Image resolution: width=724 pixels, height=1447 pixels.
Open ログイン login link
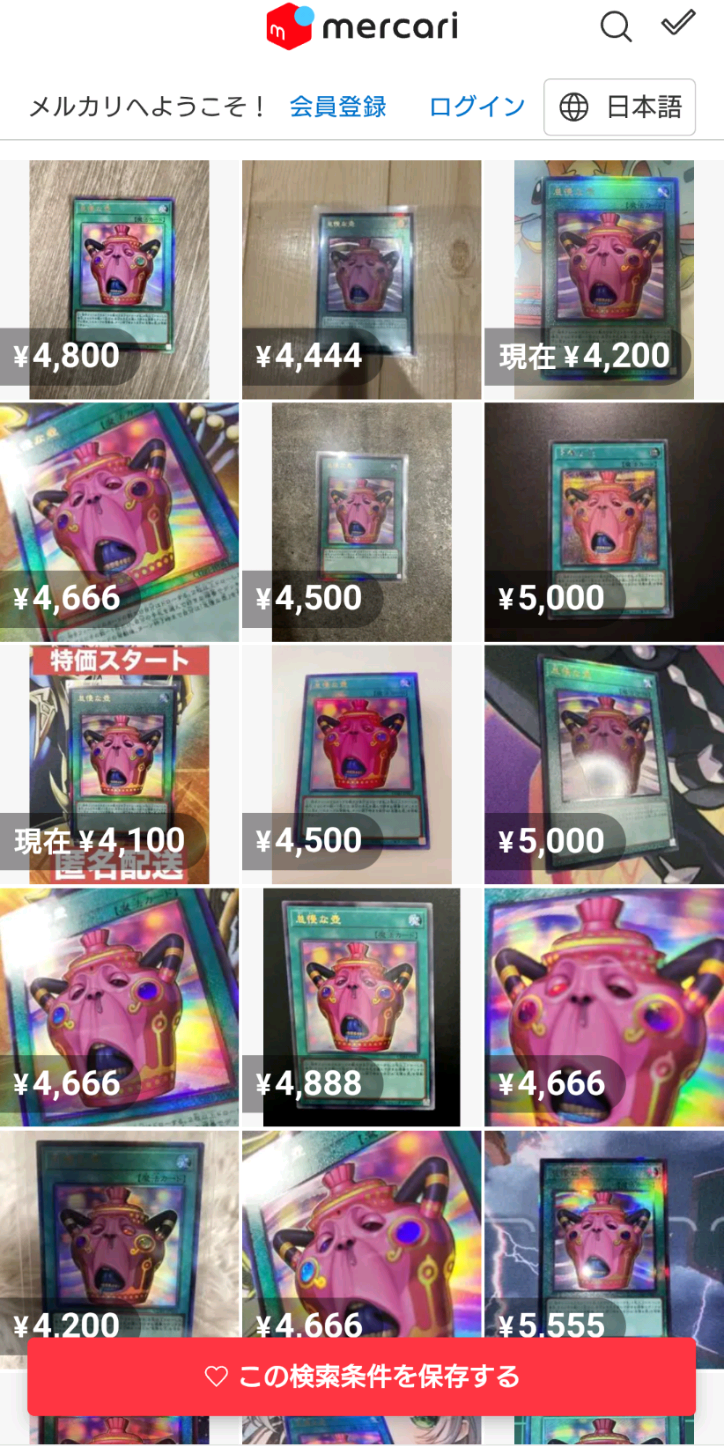tap(477, 107)
